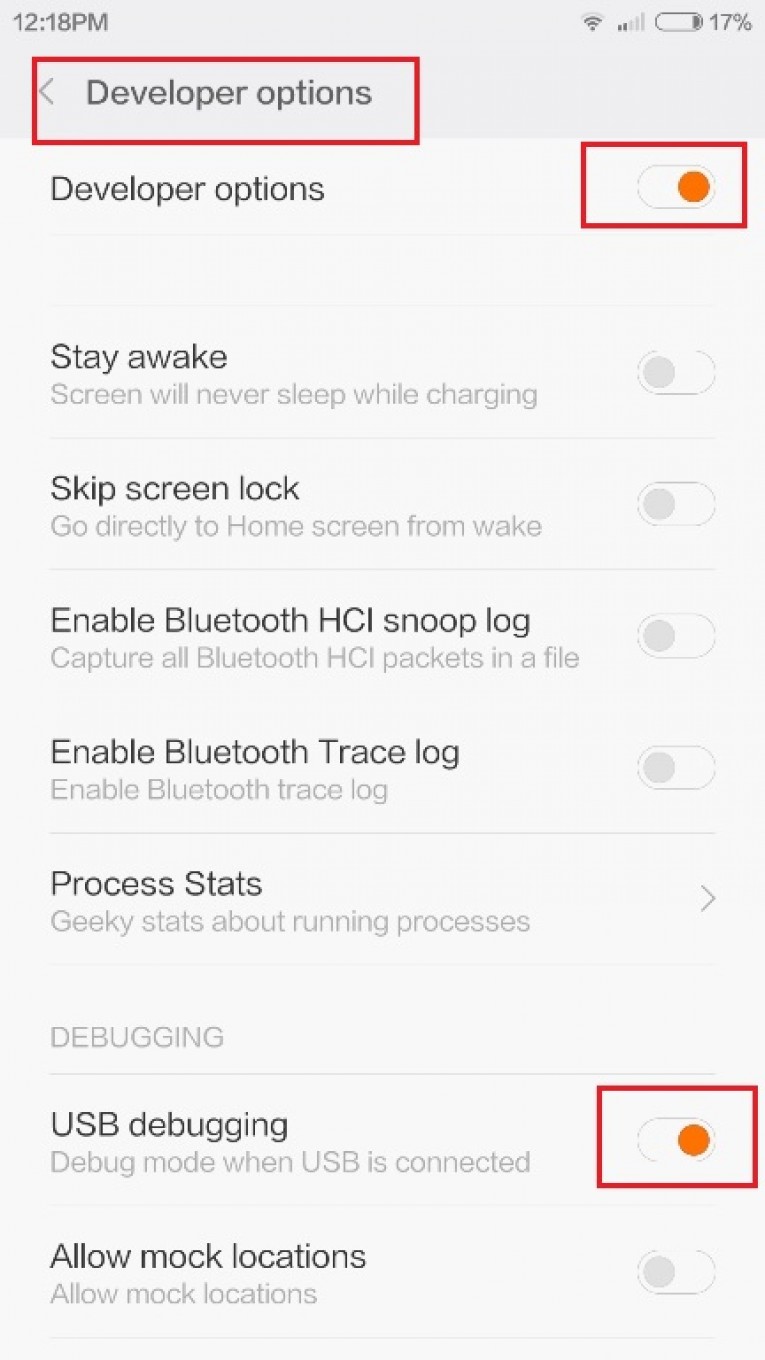Open Process Stats
The height and width of the screenshot is (1360, 765).
(382, 899)
